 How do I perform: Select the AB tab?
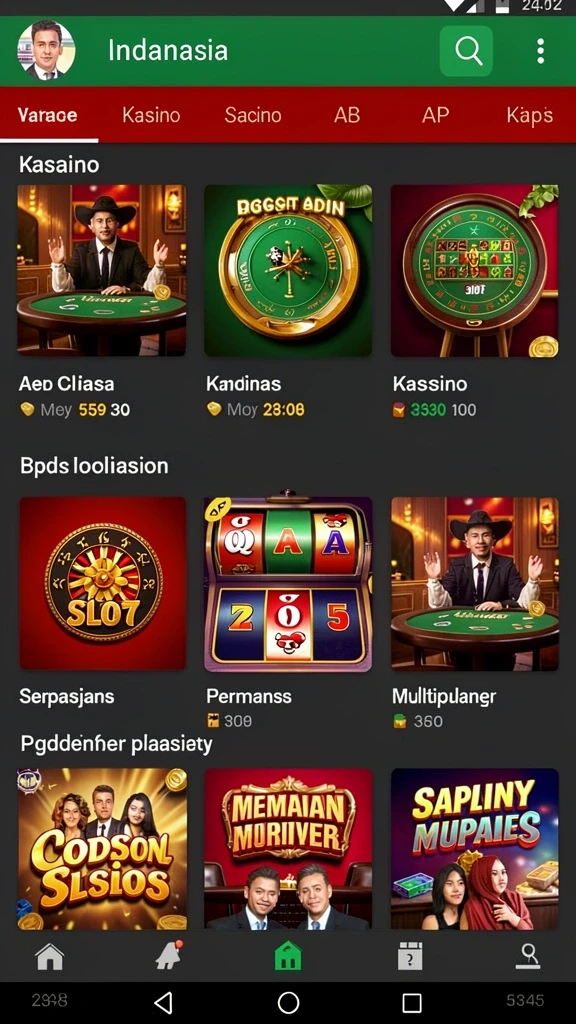click(347, 116)
